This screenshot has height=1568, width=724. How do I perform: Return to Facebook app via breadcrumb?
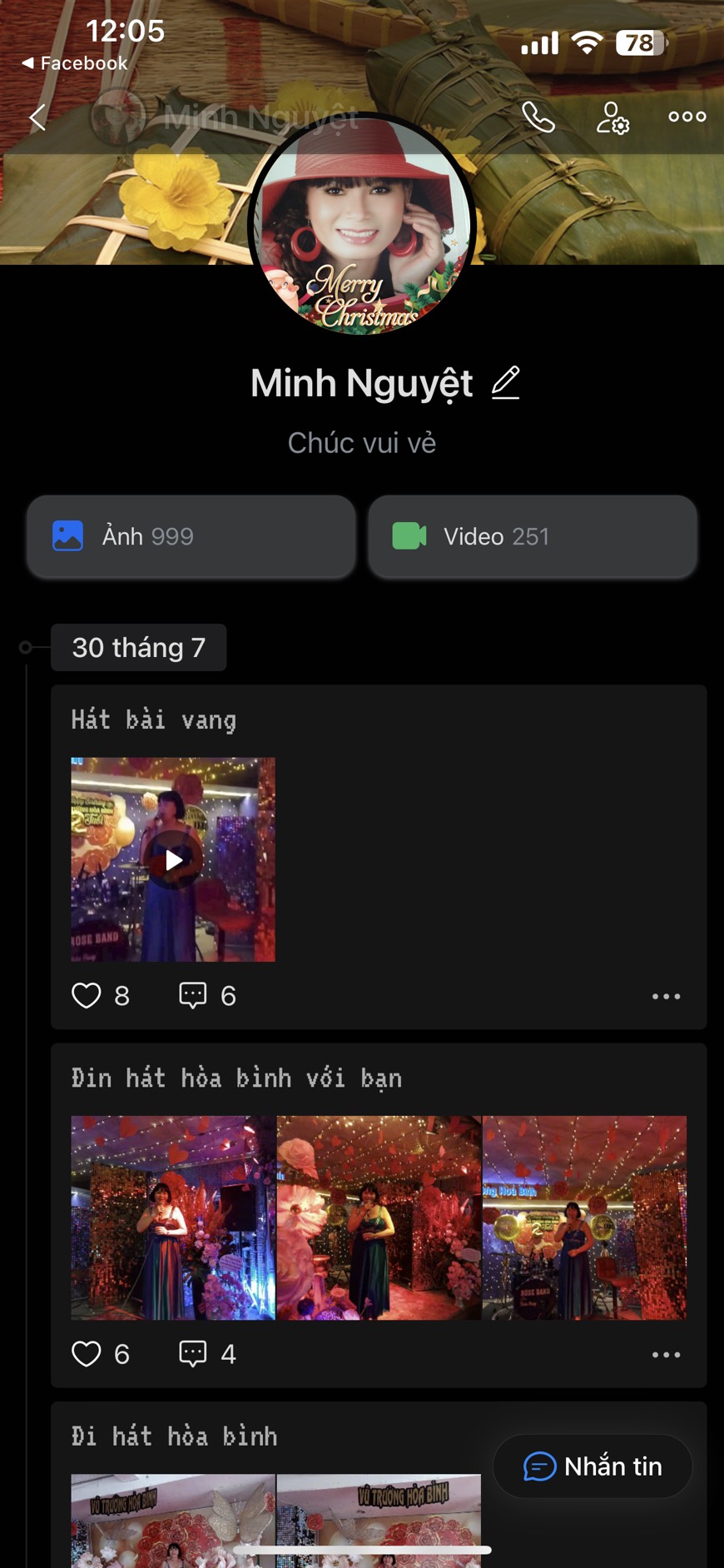coord(74,63)
